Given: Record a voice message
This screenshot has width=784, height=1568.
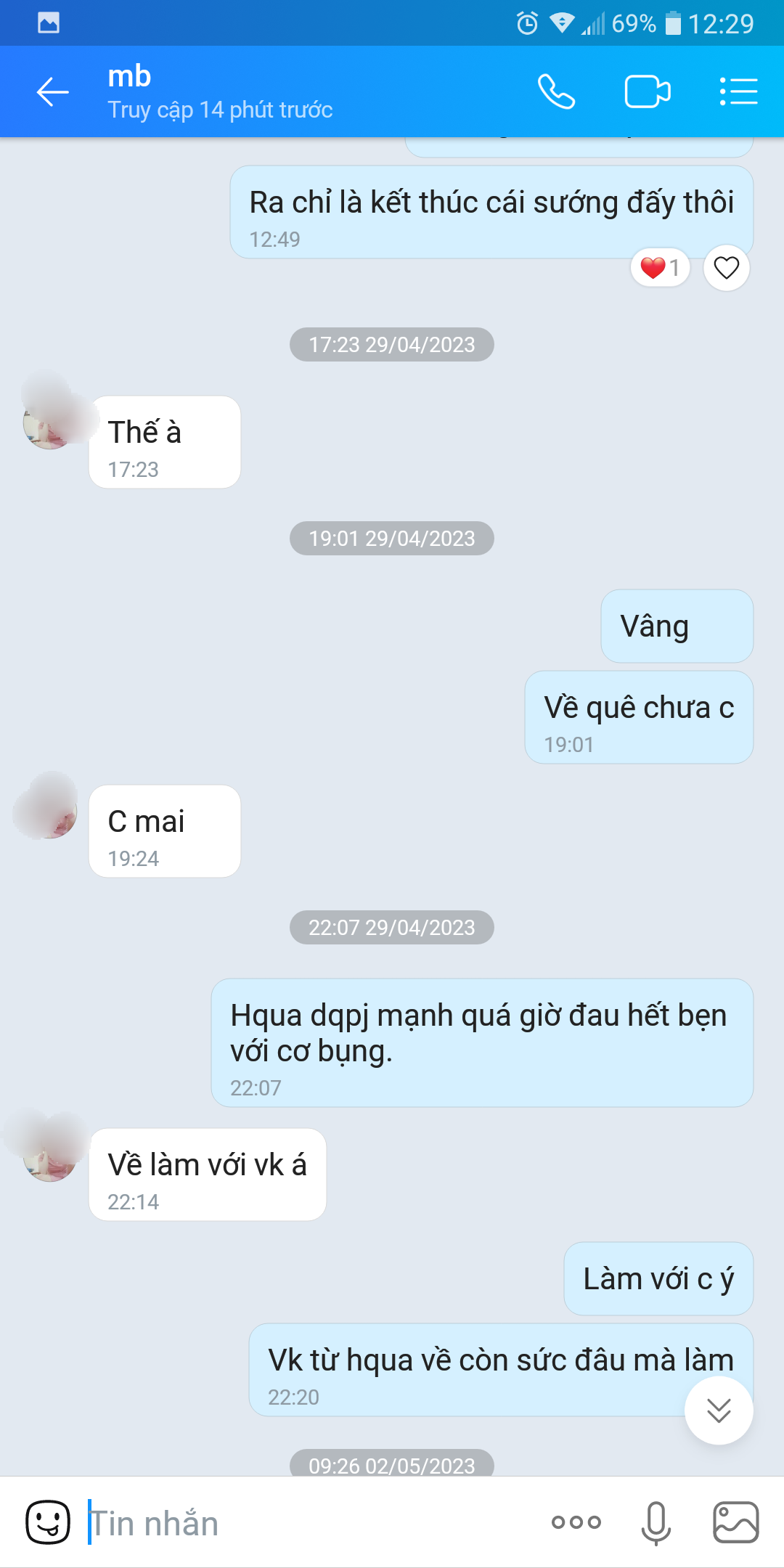Looking at the screenshot, I should click(x=656, y=1522).
